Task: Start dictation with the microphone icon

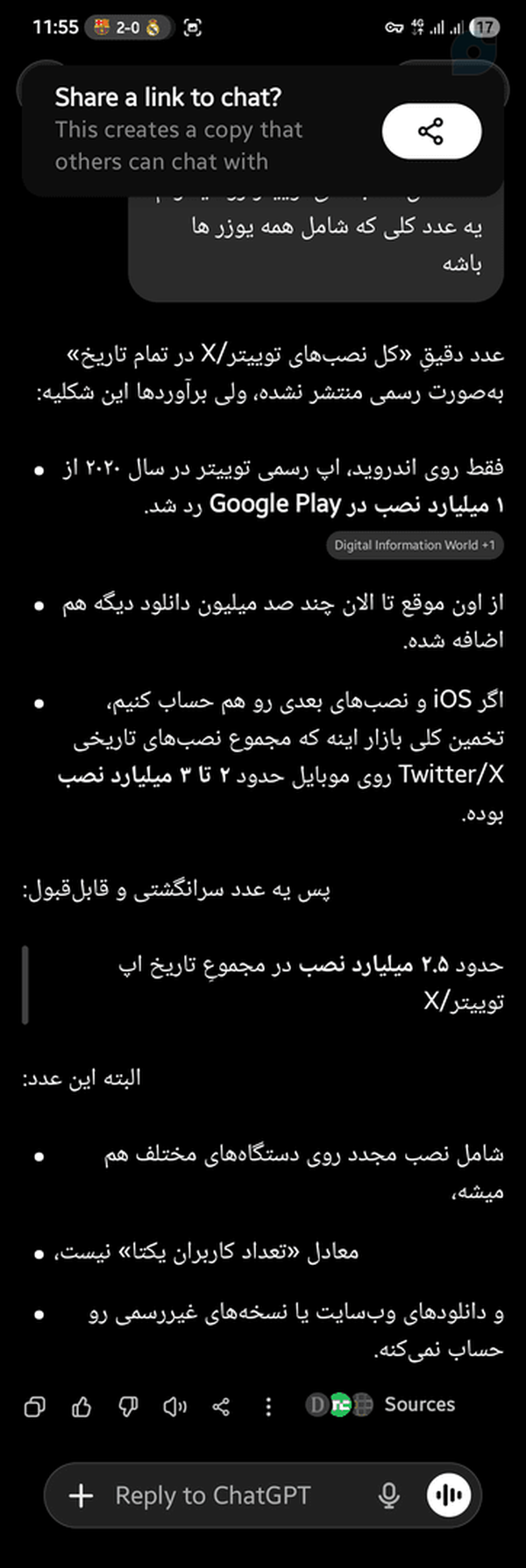Action: (x=388, y=1495)
